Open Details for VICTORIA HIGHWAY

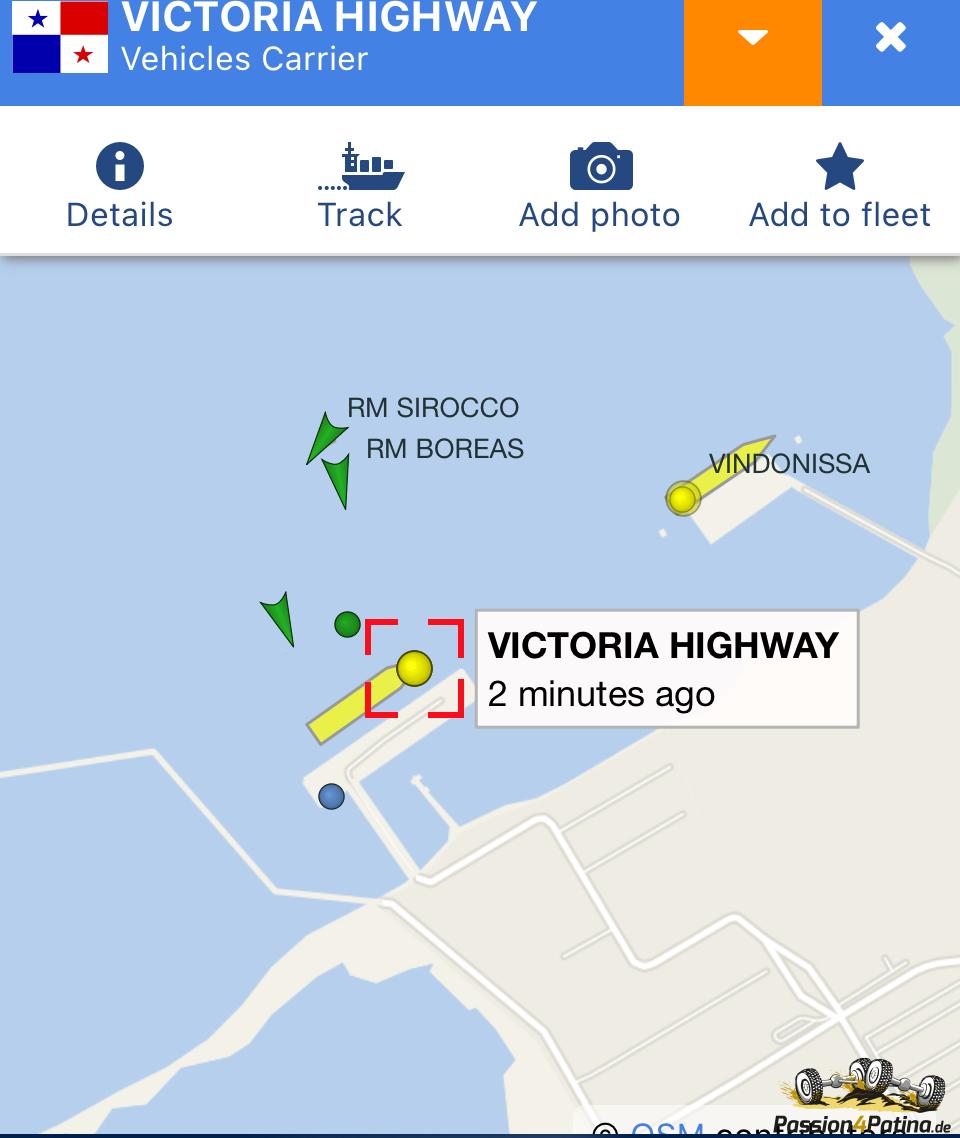[x=120, y=187]
